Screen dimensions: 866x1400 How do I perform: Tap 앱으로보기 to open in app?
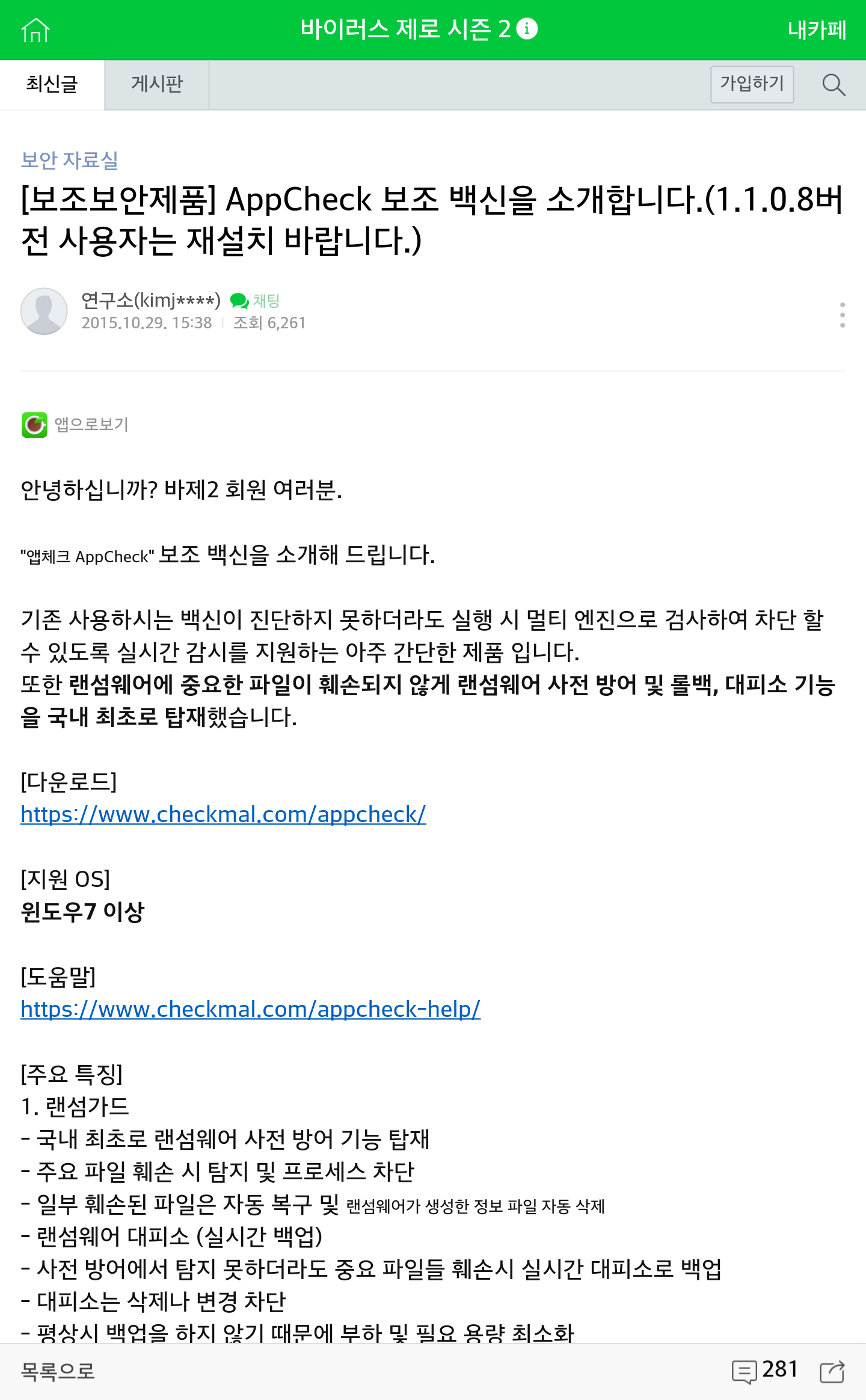tap(75, 425)
